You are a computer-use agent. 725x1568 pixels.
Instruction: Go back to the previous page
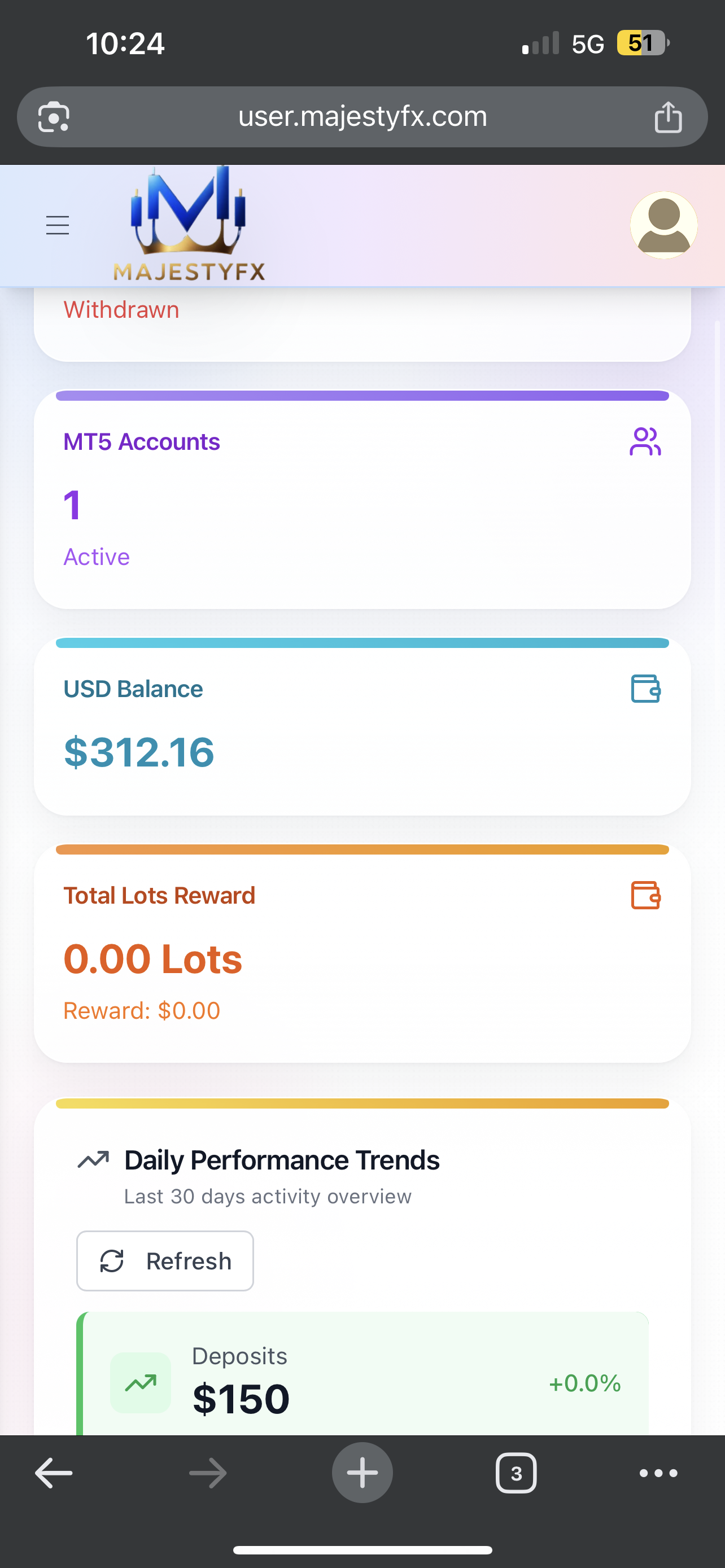coord(54,1473)
